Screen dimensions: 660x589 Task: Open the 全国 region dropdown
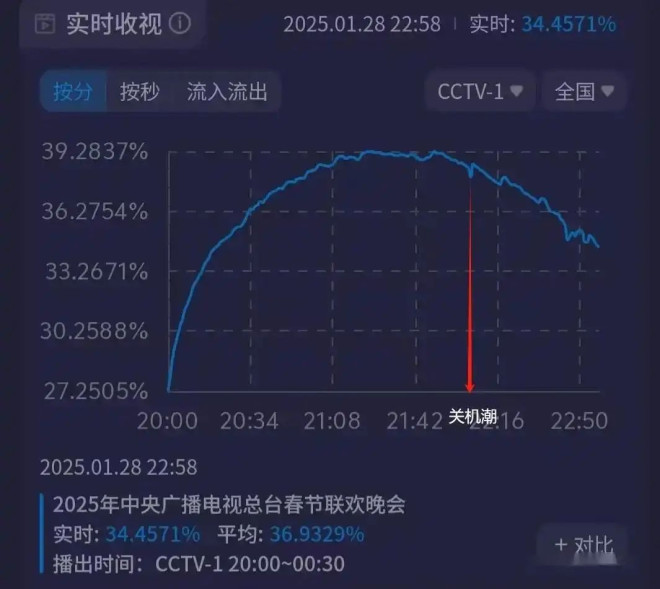point(584,91)
